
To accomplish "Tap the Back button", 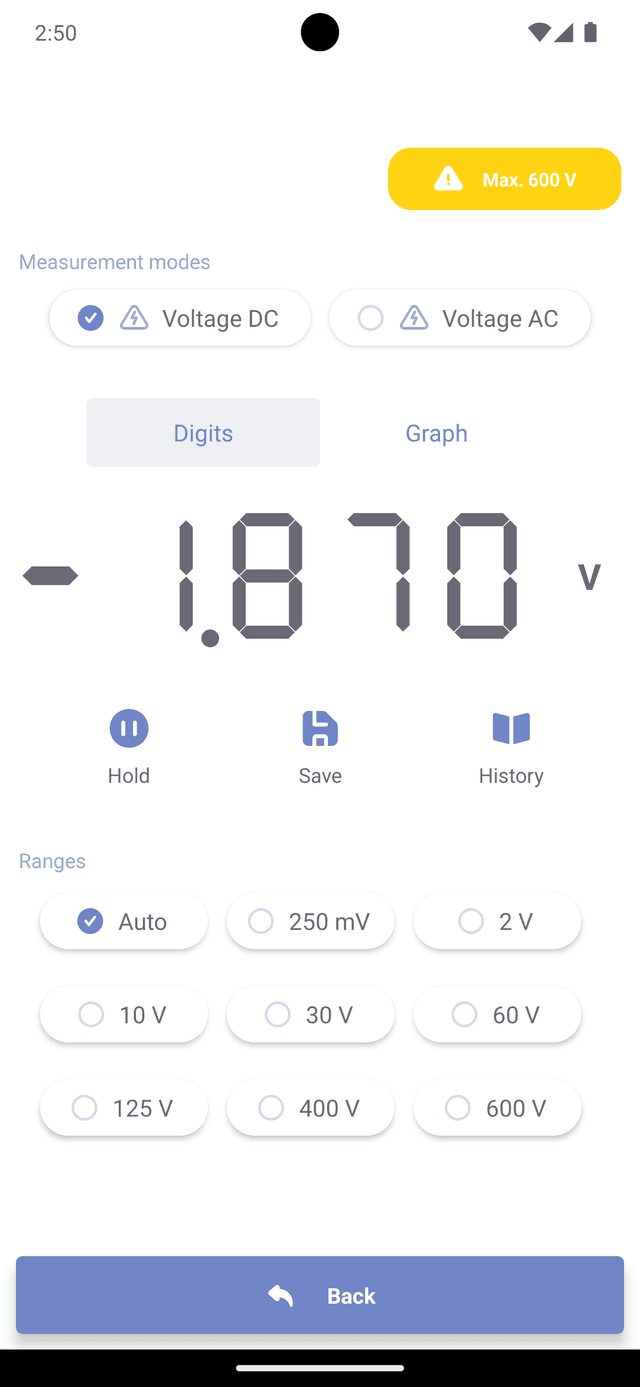I will coord(320,1295).
